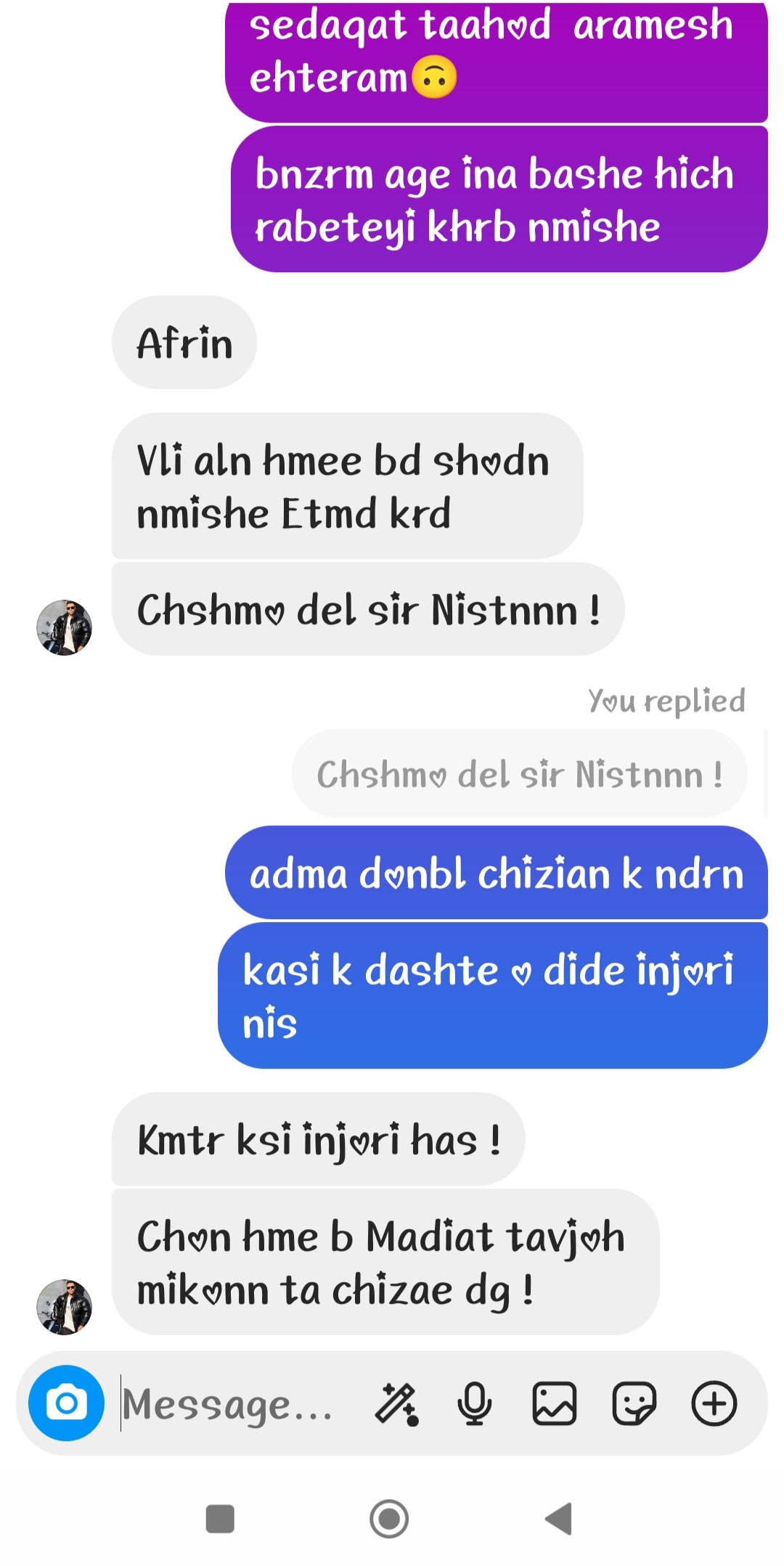Open the photo gallery picker
784x1566 pixels.
click(x=555, y=1404)
